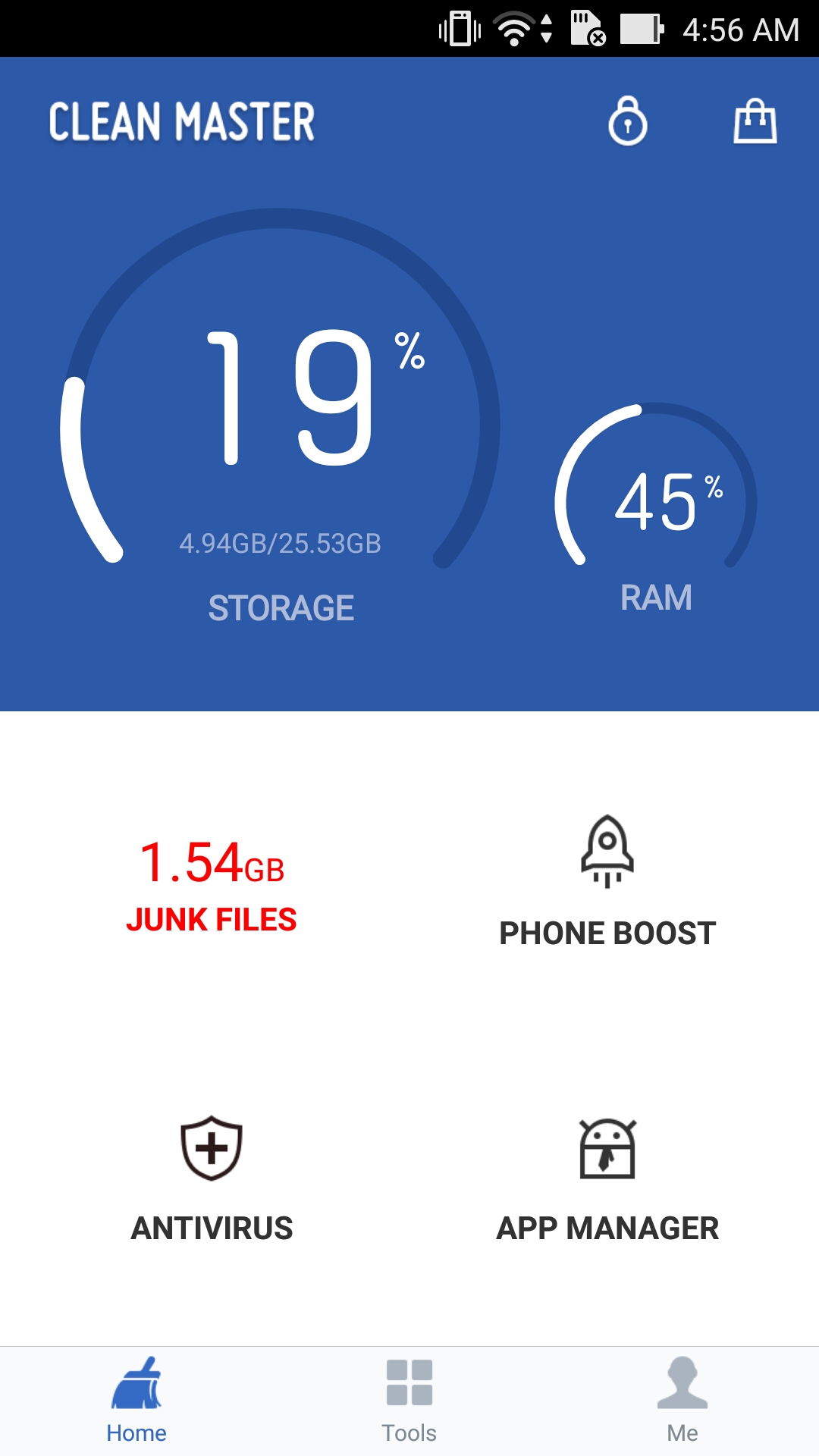The height and width of the screenshot is (1456, 819).
Task: Open the shopping bag store icon
Action: [755, 121]
